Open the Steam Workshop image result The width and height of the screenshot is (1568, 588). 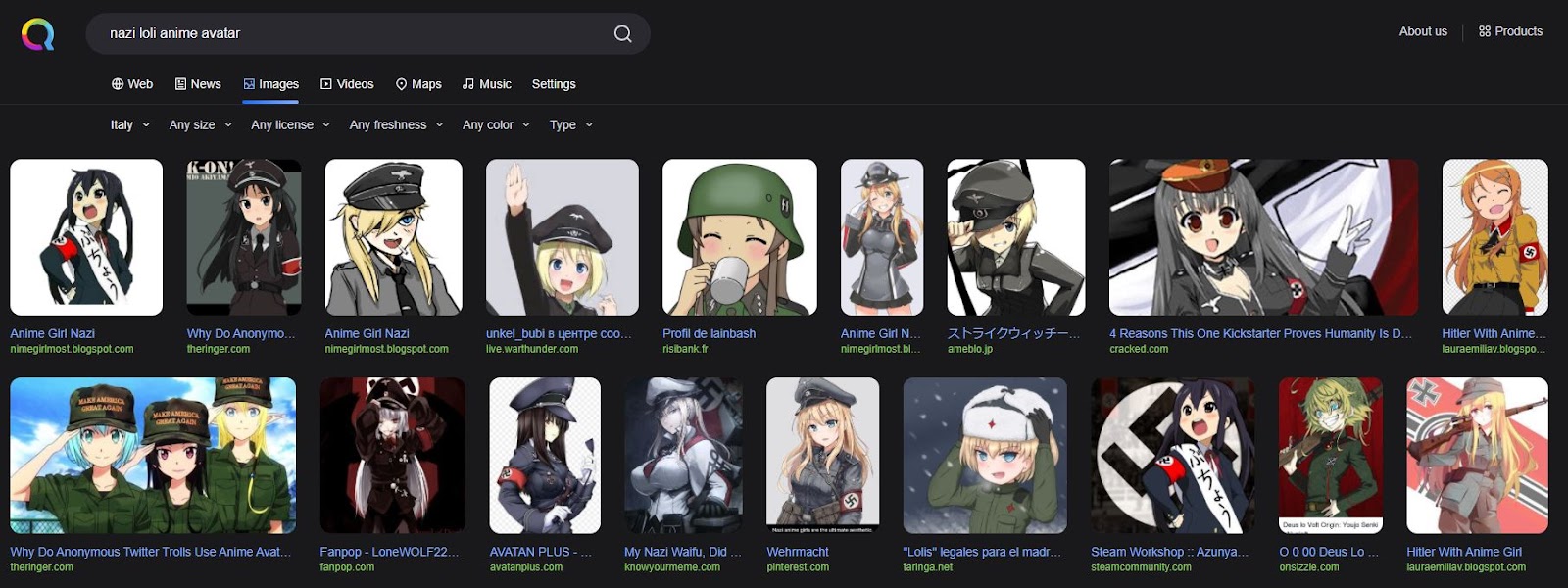coord(1172,455)
